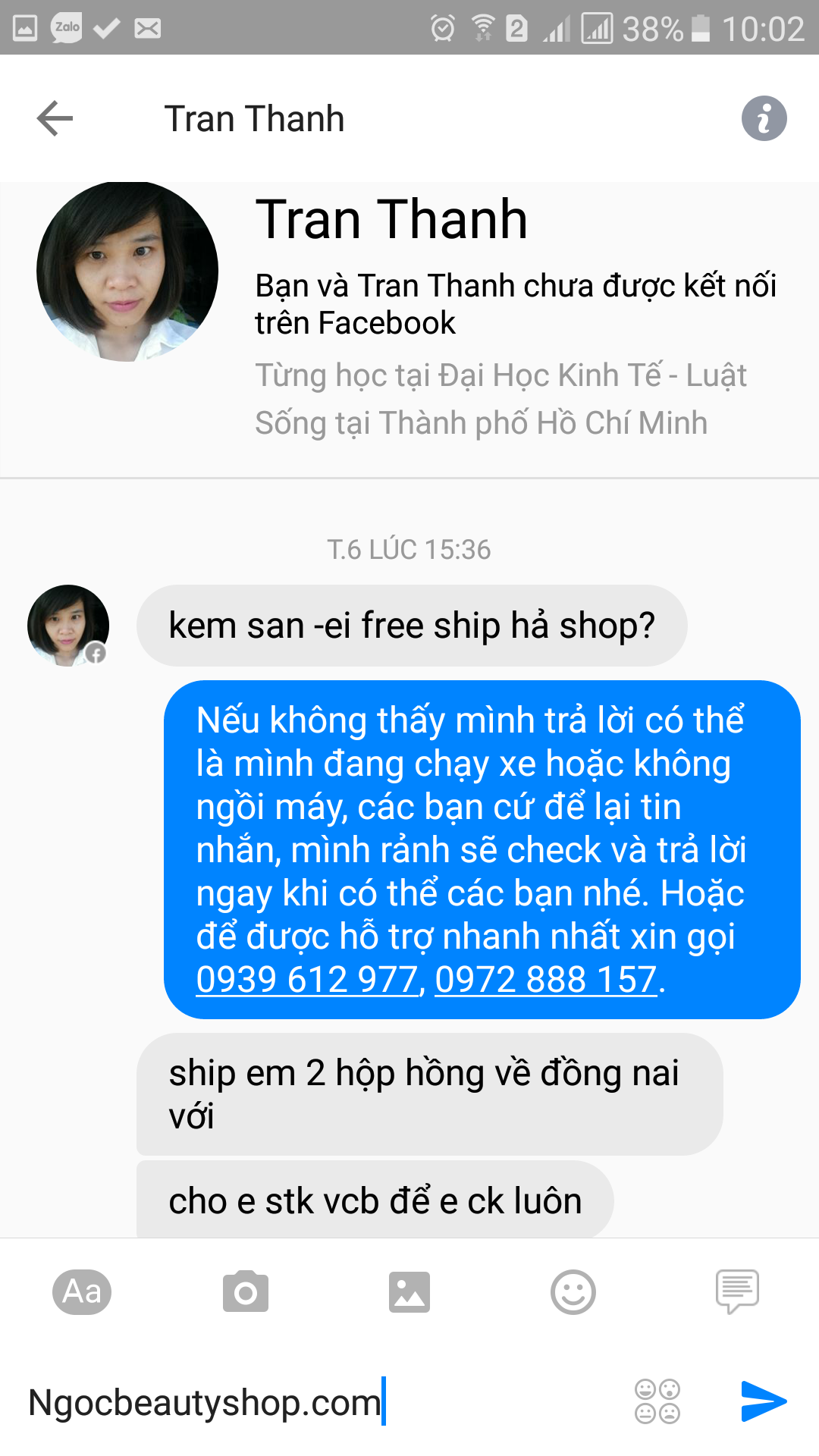Open the camera to take a photo
The image size is (819, 1456).
(x=246, y=1291)
